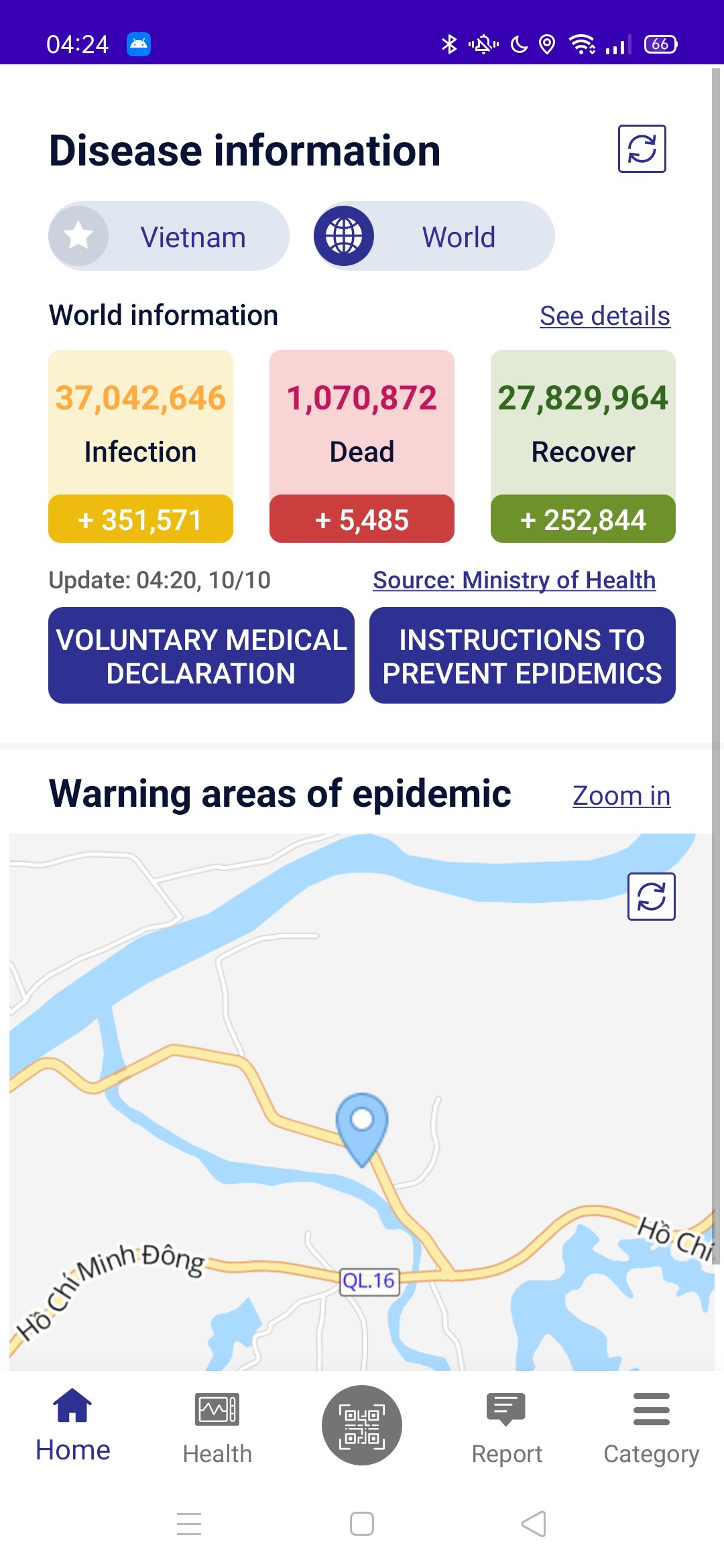Open Voluntary Medical Declaration
The width and height of the screenshot is (724, 1568).
(201, 655)
